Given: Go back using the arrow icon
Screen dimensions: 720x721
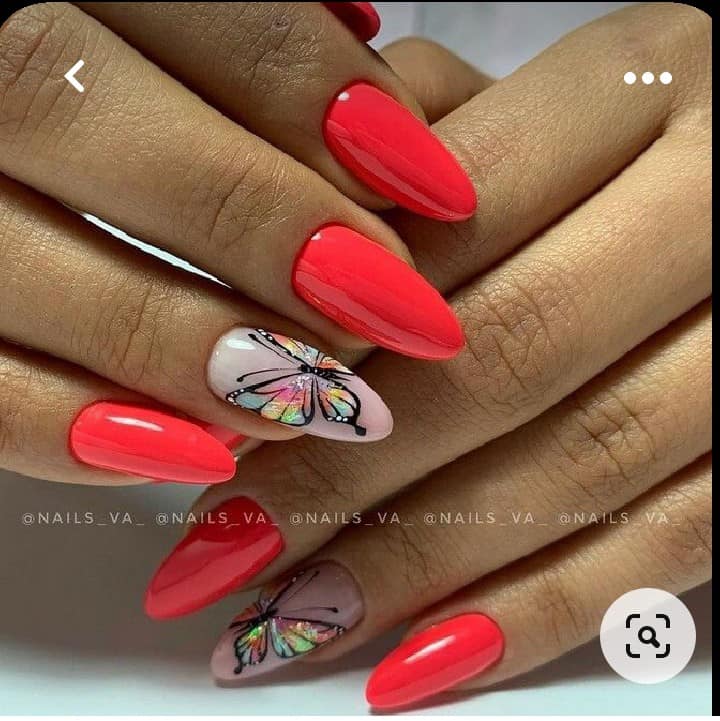Looking at the screenshot, I should 75,76.
